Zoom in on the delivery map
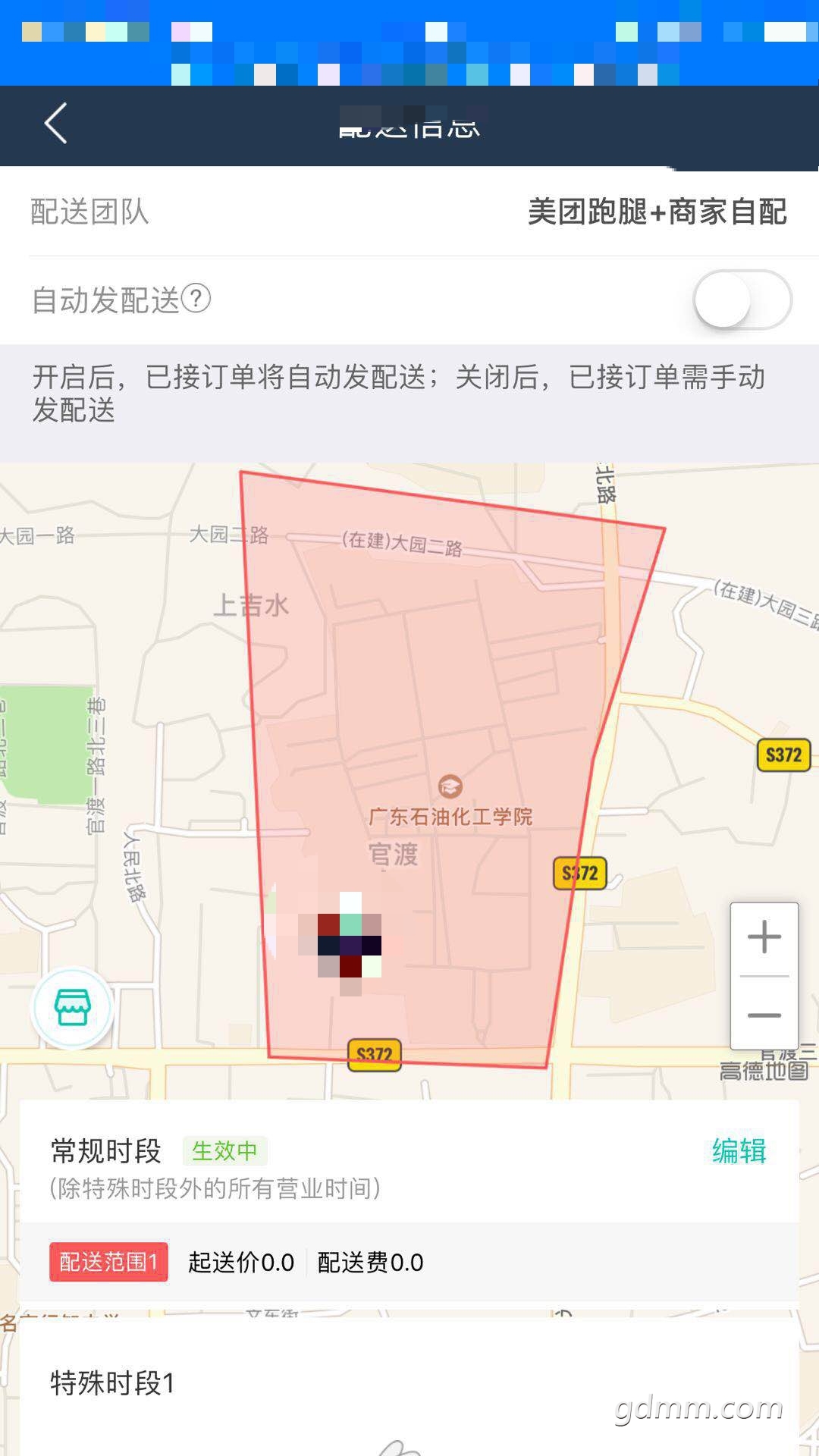 (x=764, y=937)
